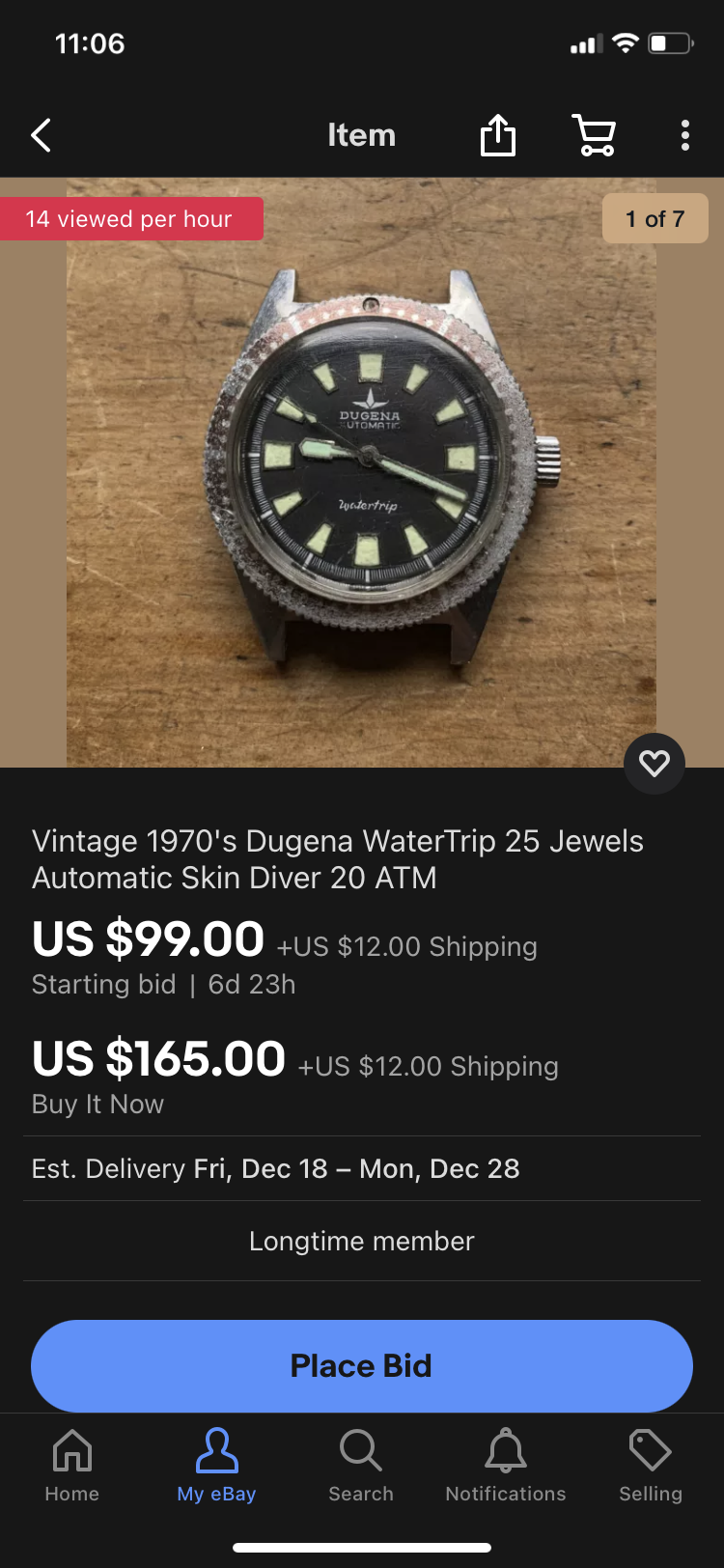
Task: Open the My eBay tab
Action: pyautogui.click(x=217, y=1465)
